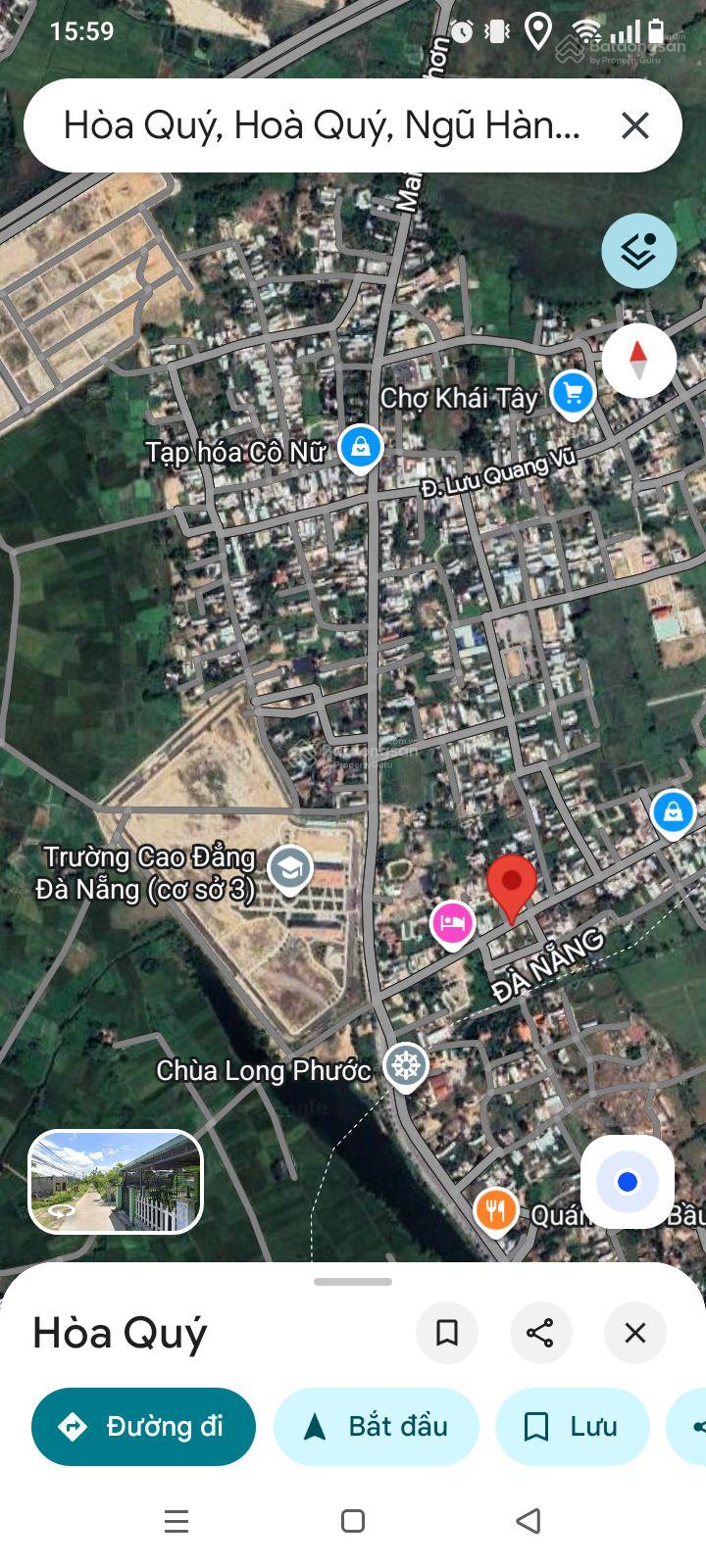Save the place with the Lưu chip

[572, 1426]
